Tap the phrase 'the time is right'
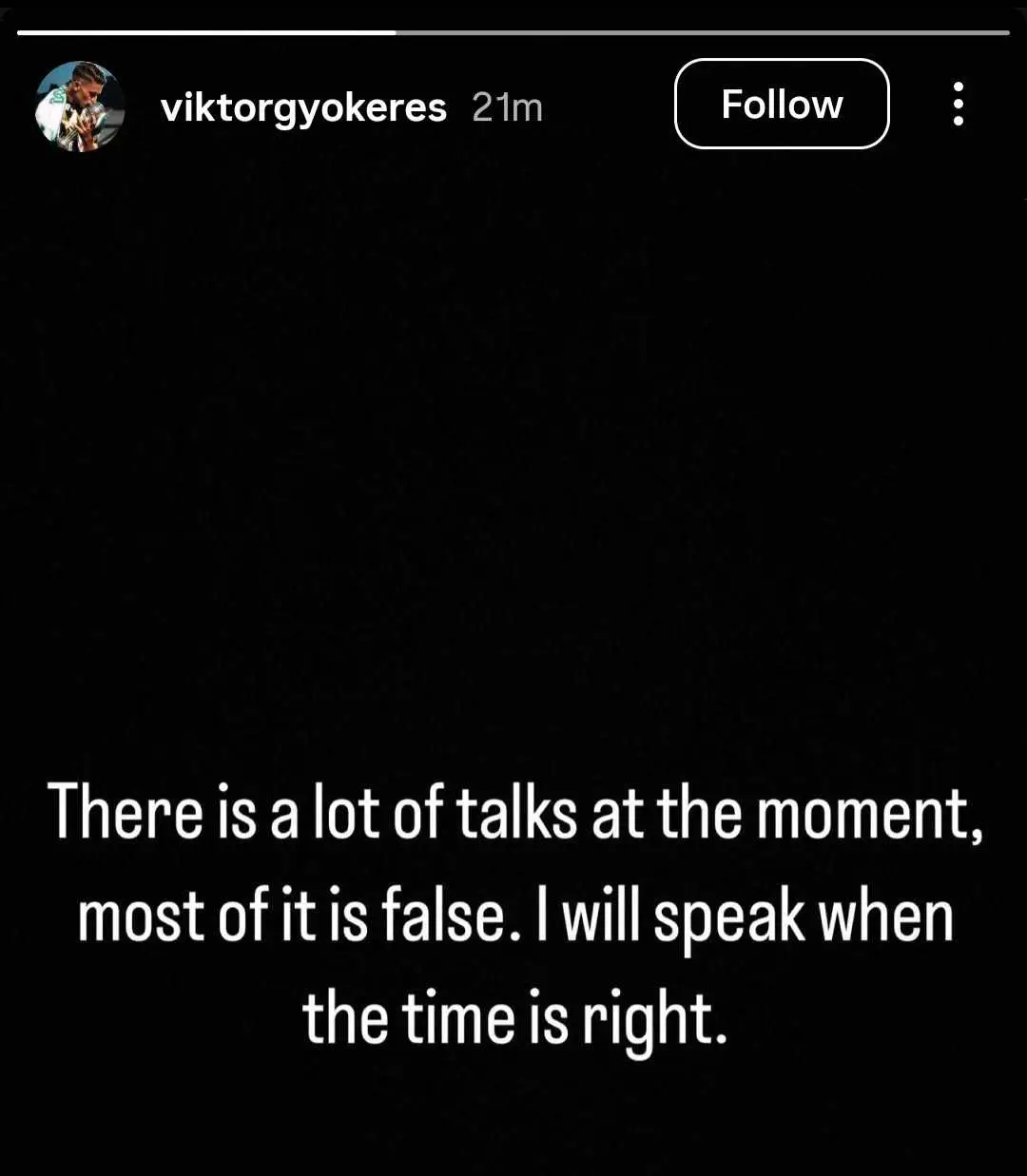This screenshot has height=1176, width=1027. tap(518, 1017)
